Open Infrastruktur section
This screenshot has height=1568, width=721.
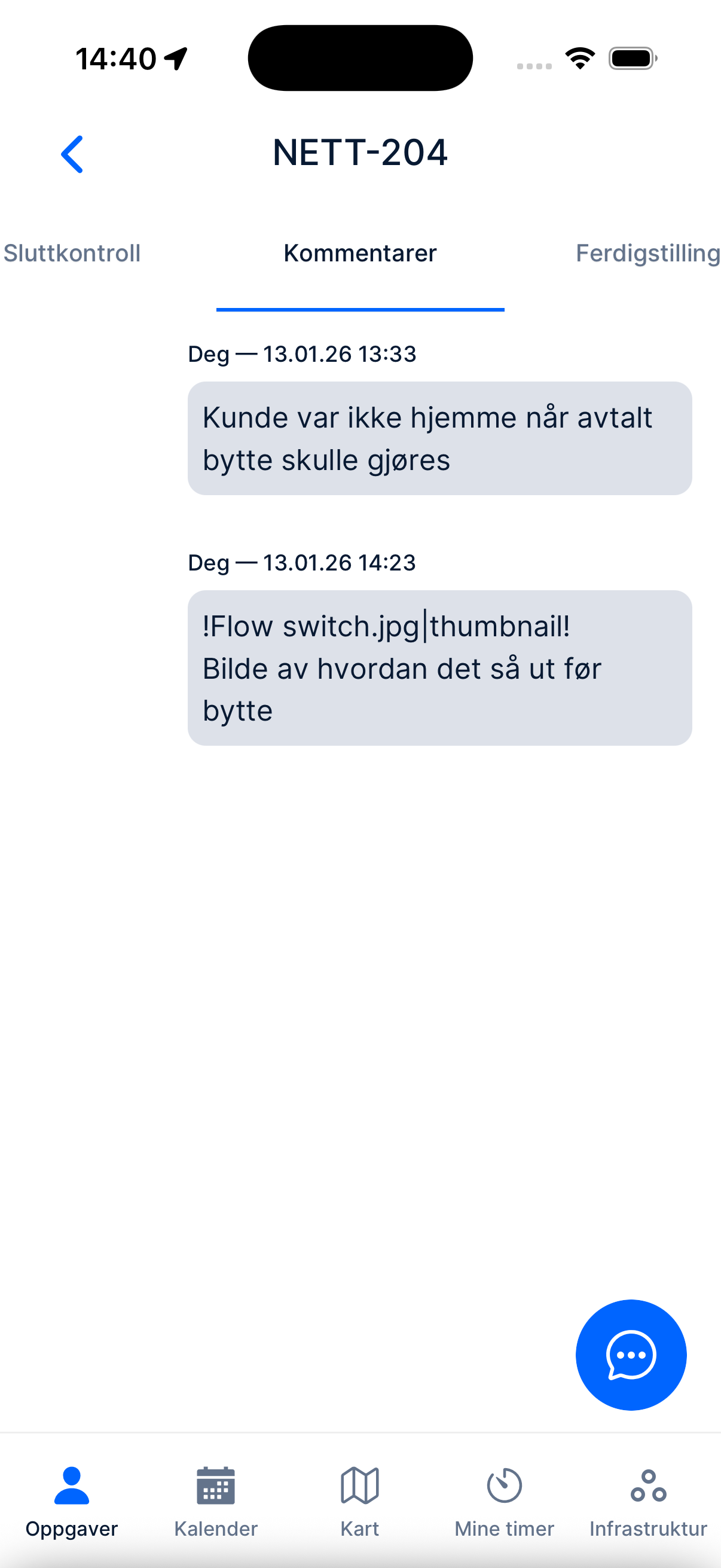coord(648,1501)
